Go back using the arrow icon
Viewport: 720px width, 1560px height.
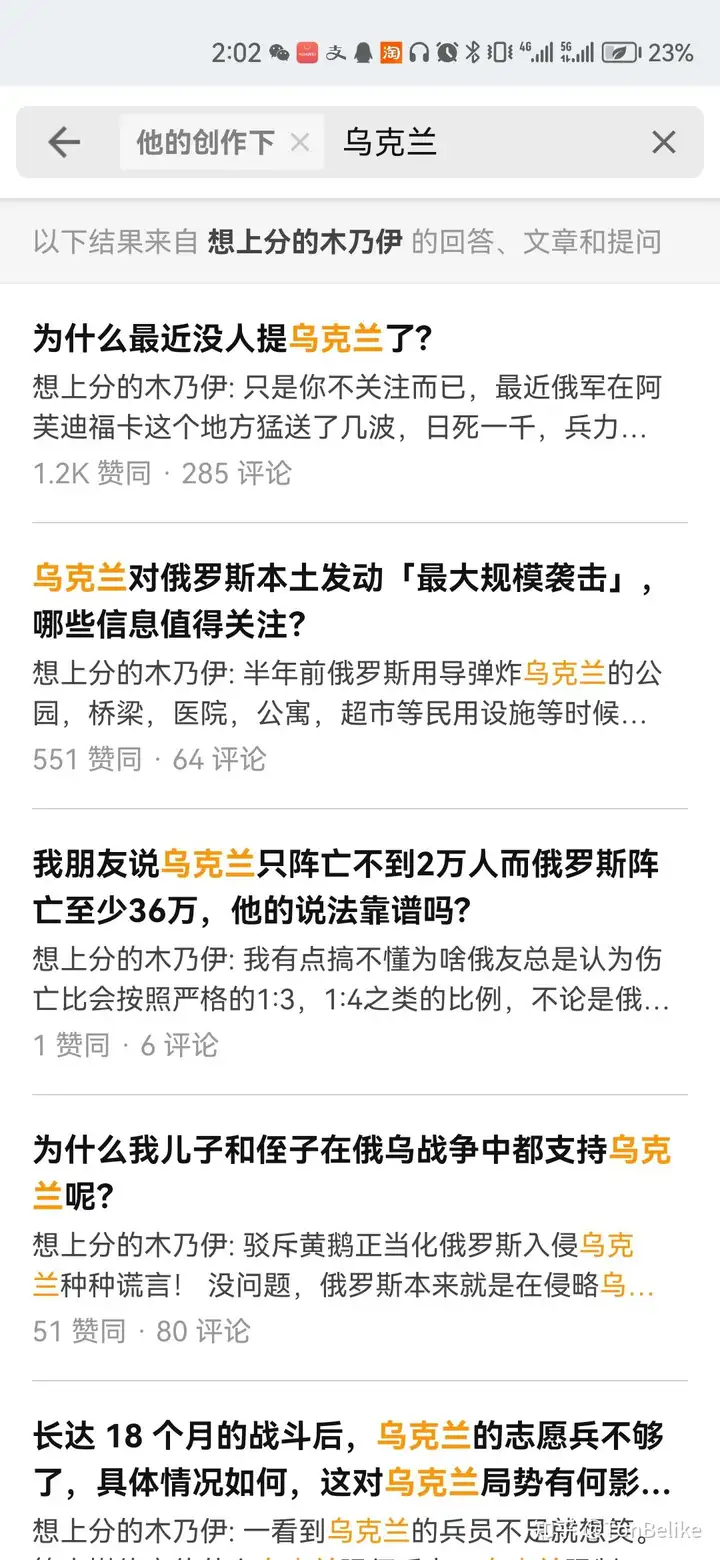click(x=64, y=142)
